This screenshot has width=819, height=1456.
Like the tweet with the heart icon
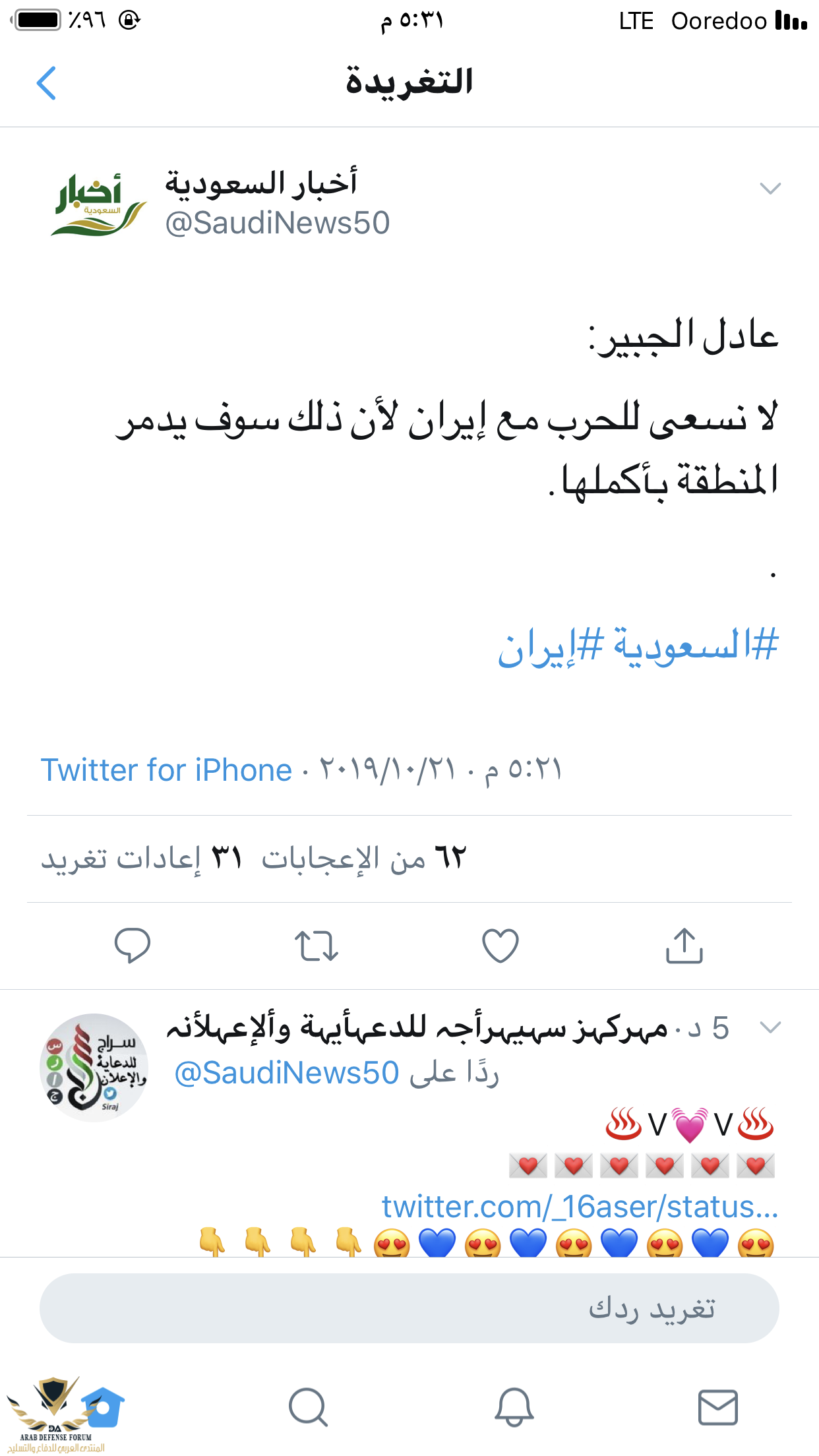(x=501, y=946)
